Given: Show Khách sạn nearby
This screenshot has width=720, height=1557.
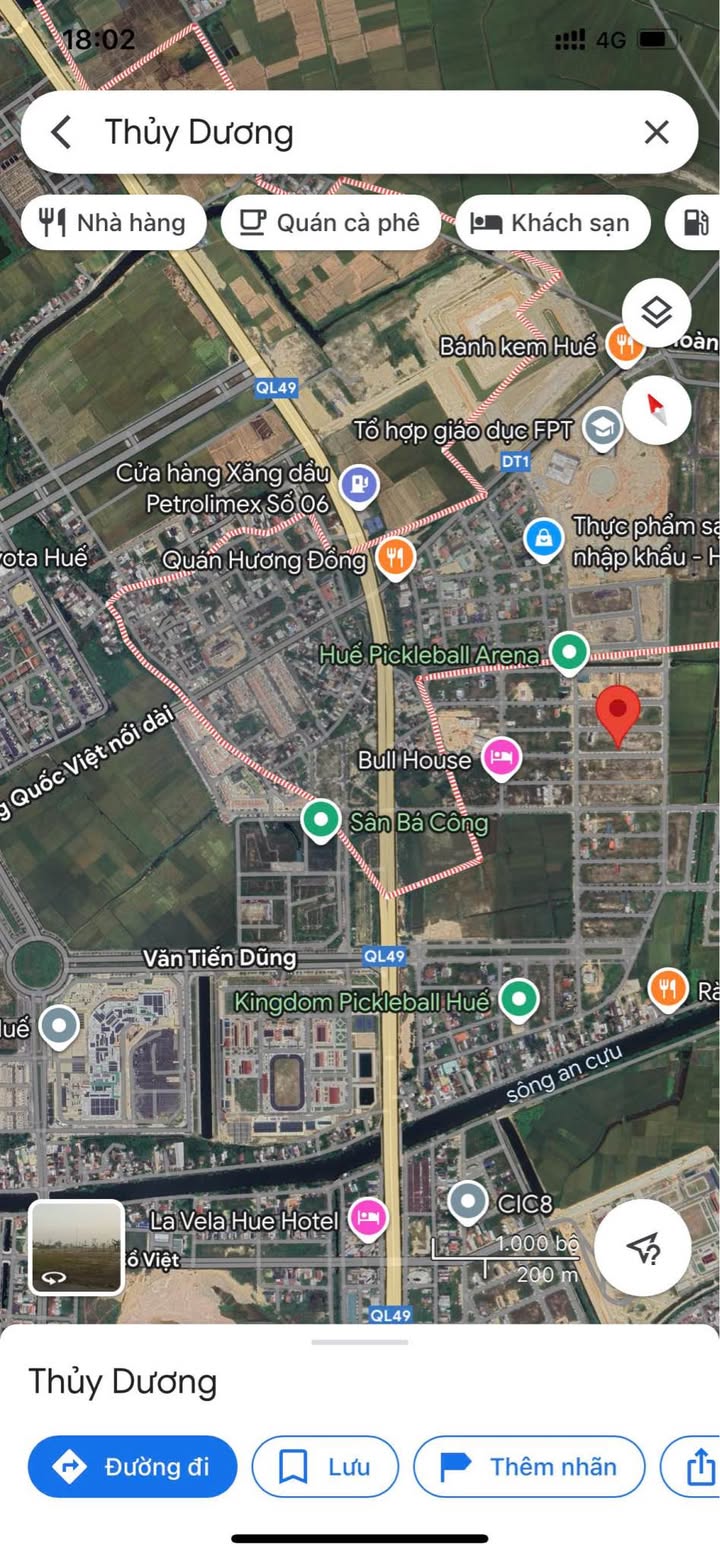Looking at the screenshot, I should pos(553,222).
